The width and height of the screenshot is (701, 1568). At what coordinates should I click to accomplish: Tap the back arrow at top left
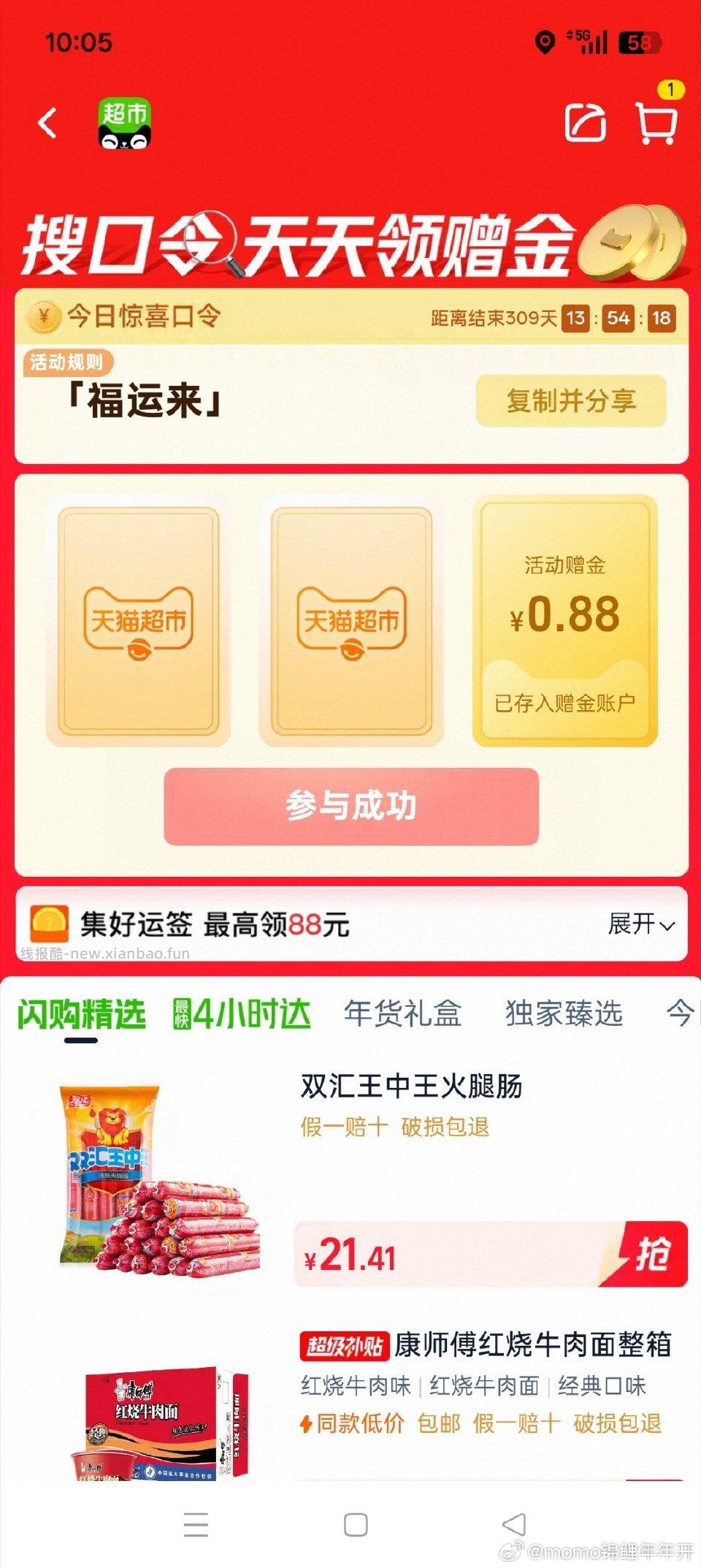click(45, 123)
